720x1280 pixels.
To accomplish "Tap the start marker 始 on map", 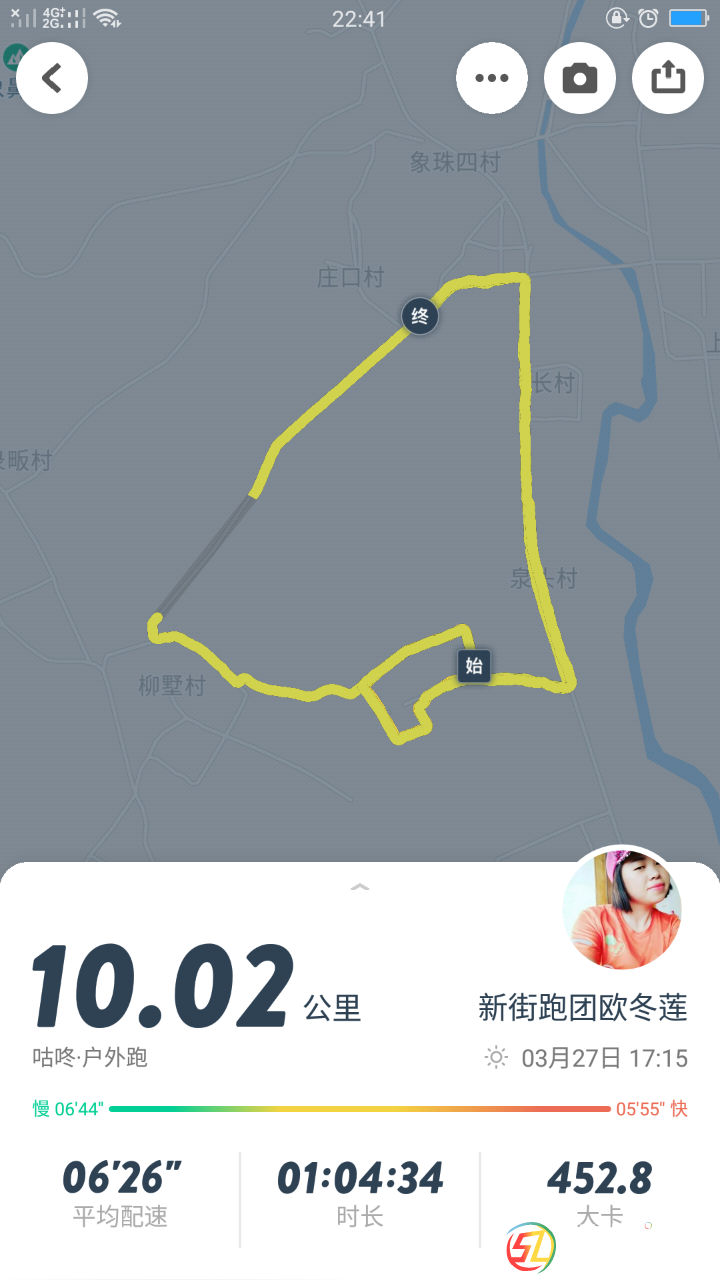I will [474, 666].
